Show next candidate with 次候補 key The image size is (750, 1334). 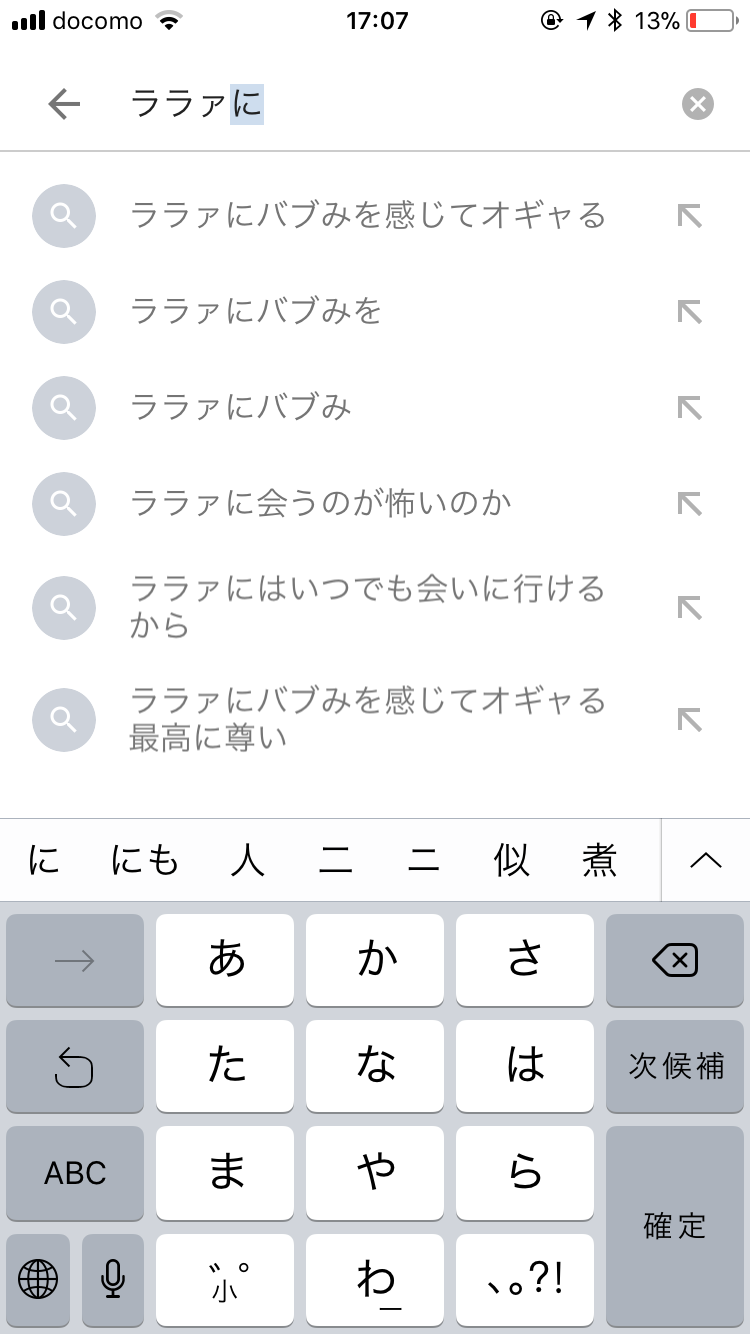pos(675,1066)
